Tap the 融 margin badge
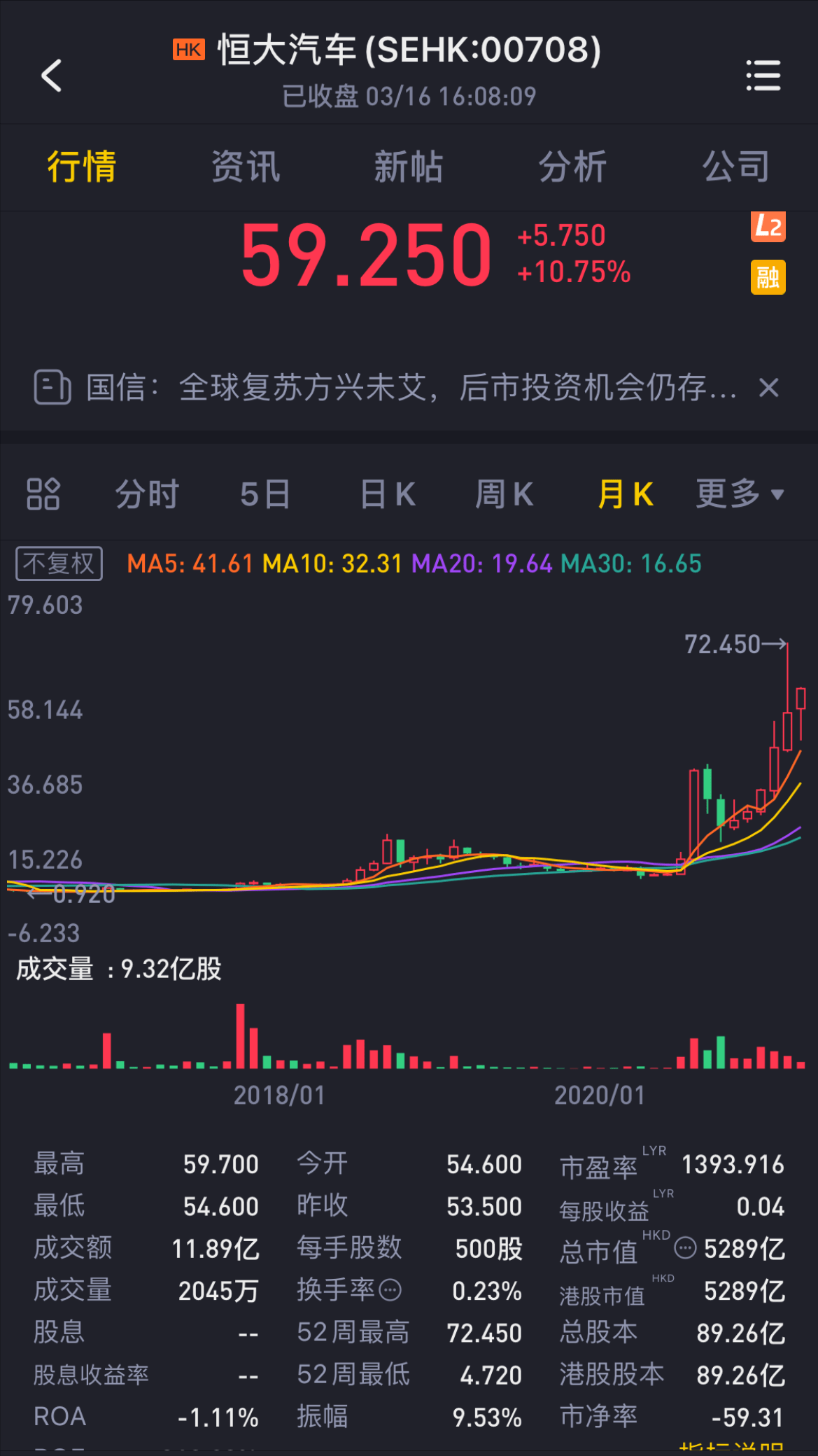Screen dimensions: 818x1456 pyautogui.click(x=768, y=277)
